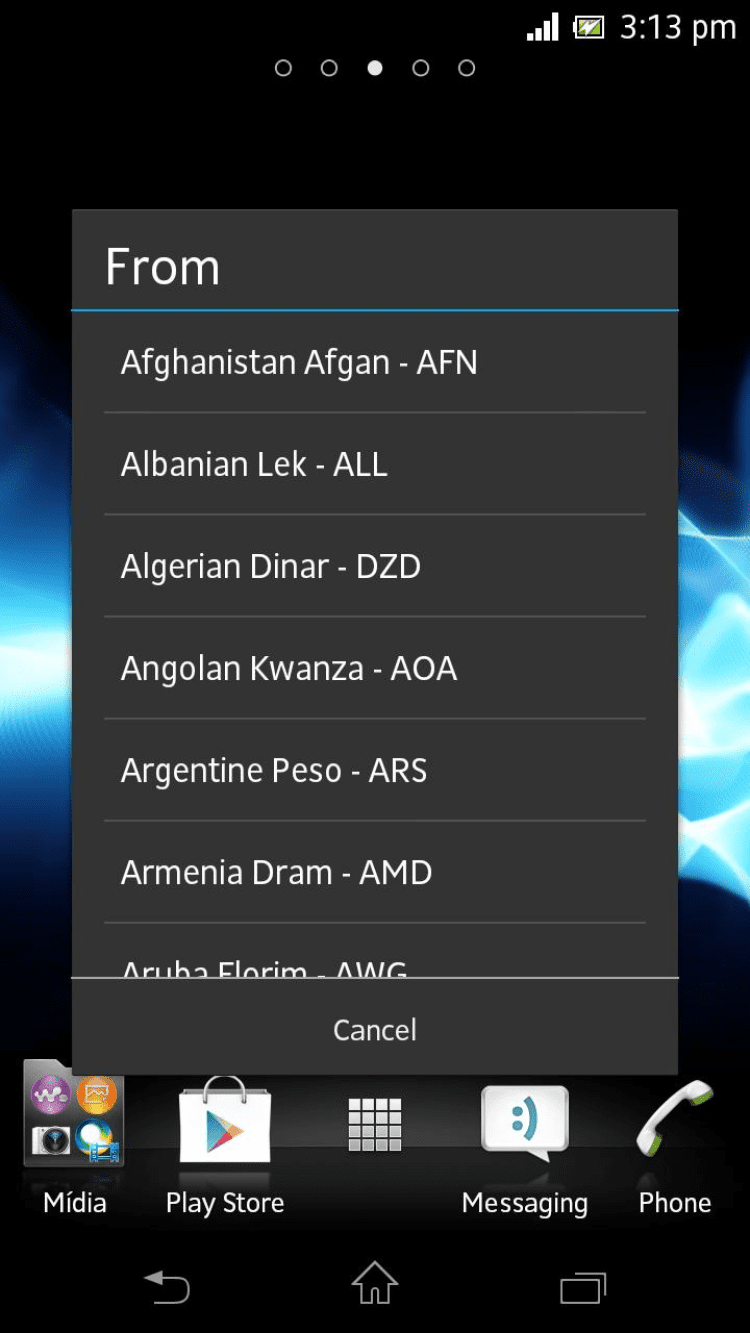This screenshot has height=1333, width=750.
Task: Choose Argentine Peso - ARS
Action: pyautogui.click(x=375, y=770)
